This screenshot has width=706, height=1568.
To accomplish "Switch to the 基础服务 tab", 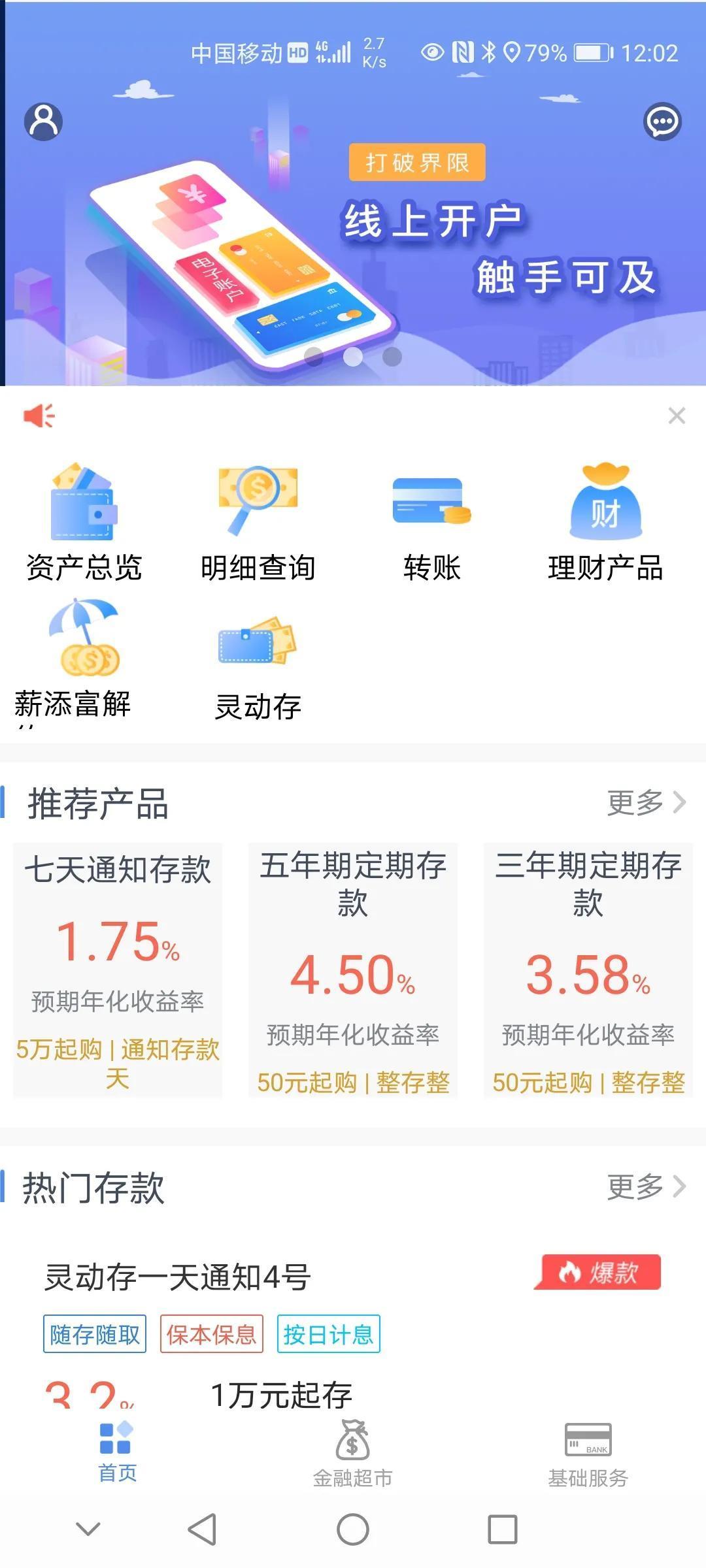I will 588,1453.
